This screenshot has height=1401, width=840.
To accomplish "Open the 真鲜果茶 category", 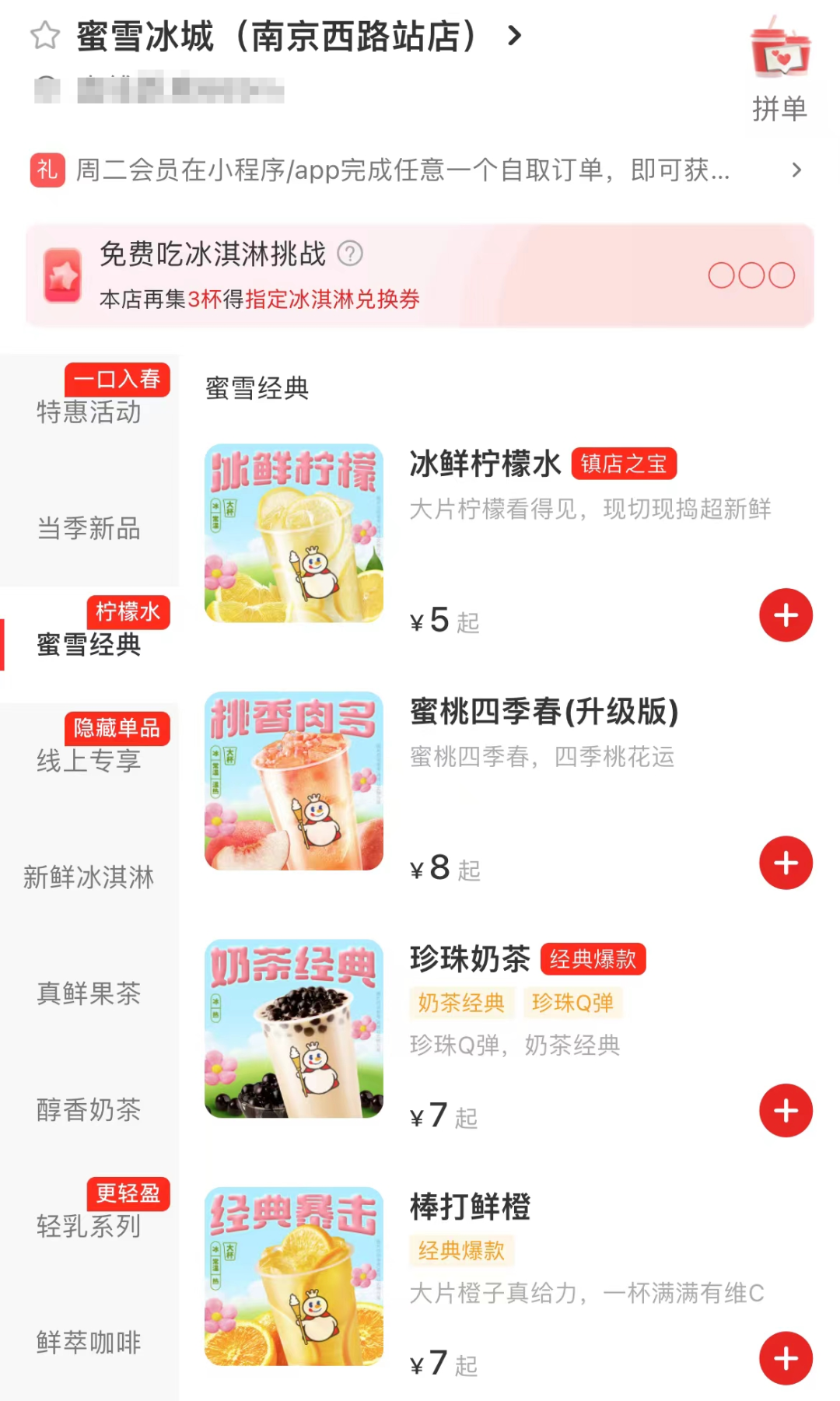I will coord(89,993).
